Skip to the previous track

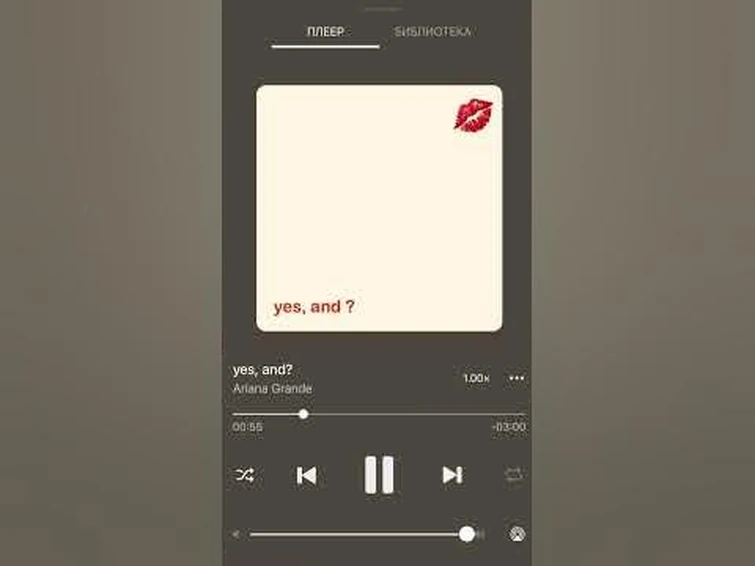click(x=307, y=475)
